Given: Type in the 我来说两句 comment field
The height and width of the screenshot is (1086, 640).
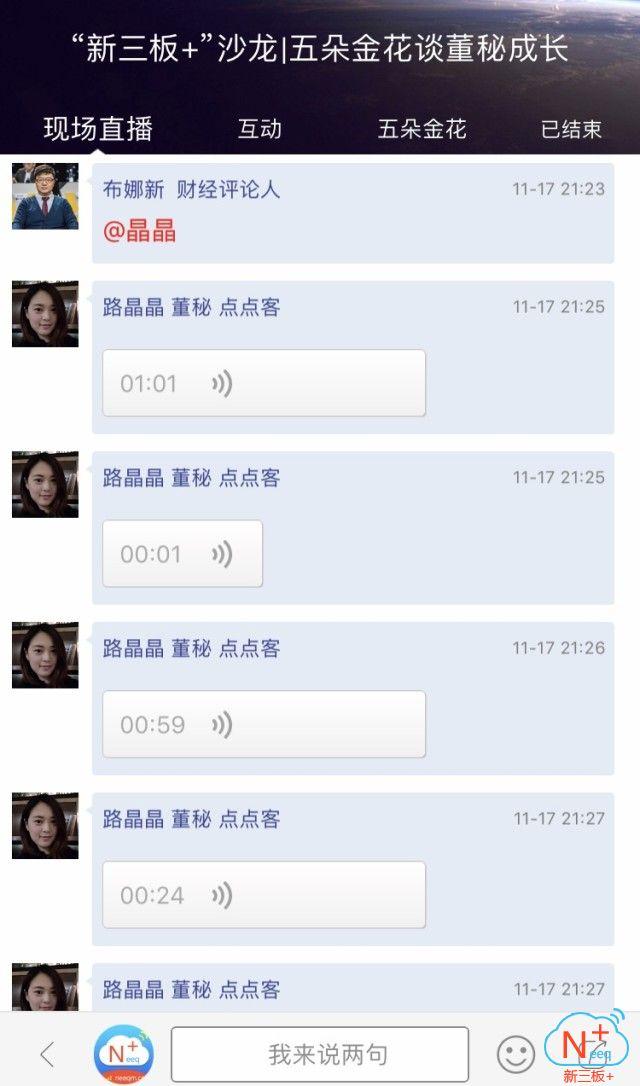Looking at the screenshot, I should (x=319, y=1054).
